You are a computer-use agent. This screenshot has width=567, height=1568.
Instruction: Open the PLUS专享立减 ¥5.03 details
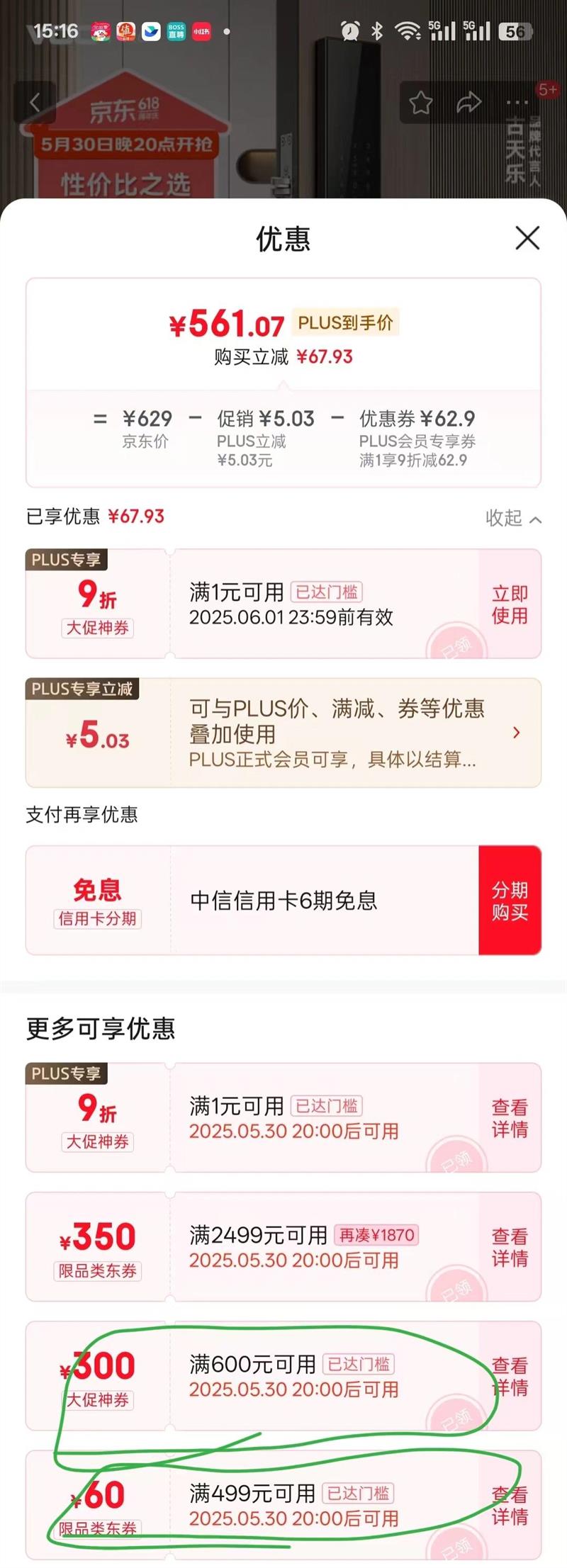point(283,733)
